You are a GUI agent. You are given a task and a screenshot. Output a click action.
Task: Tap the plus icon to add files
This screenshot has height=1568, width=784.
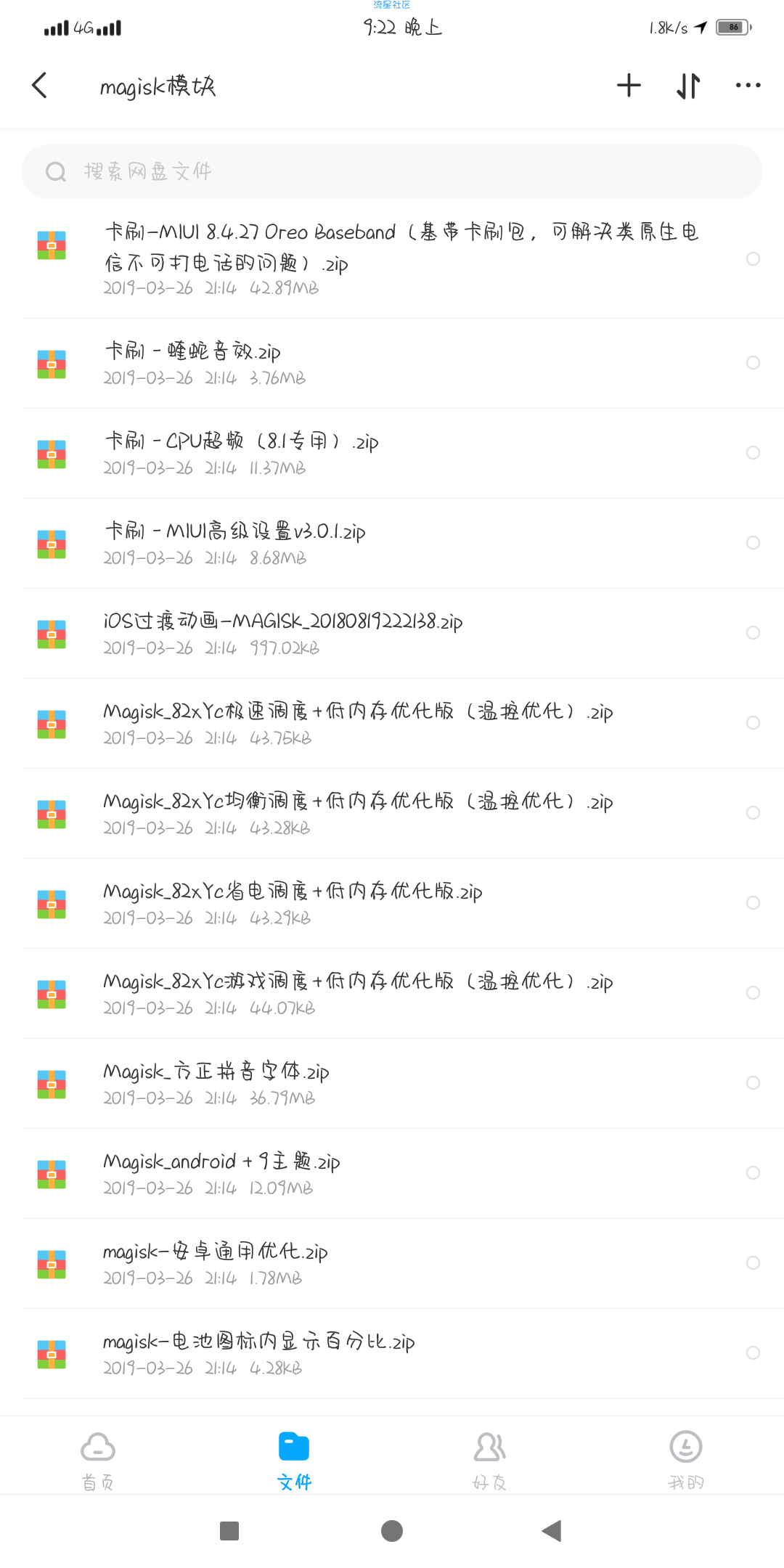click(x=629, y=86)
